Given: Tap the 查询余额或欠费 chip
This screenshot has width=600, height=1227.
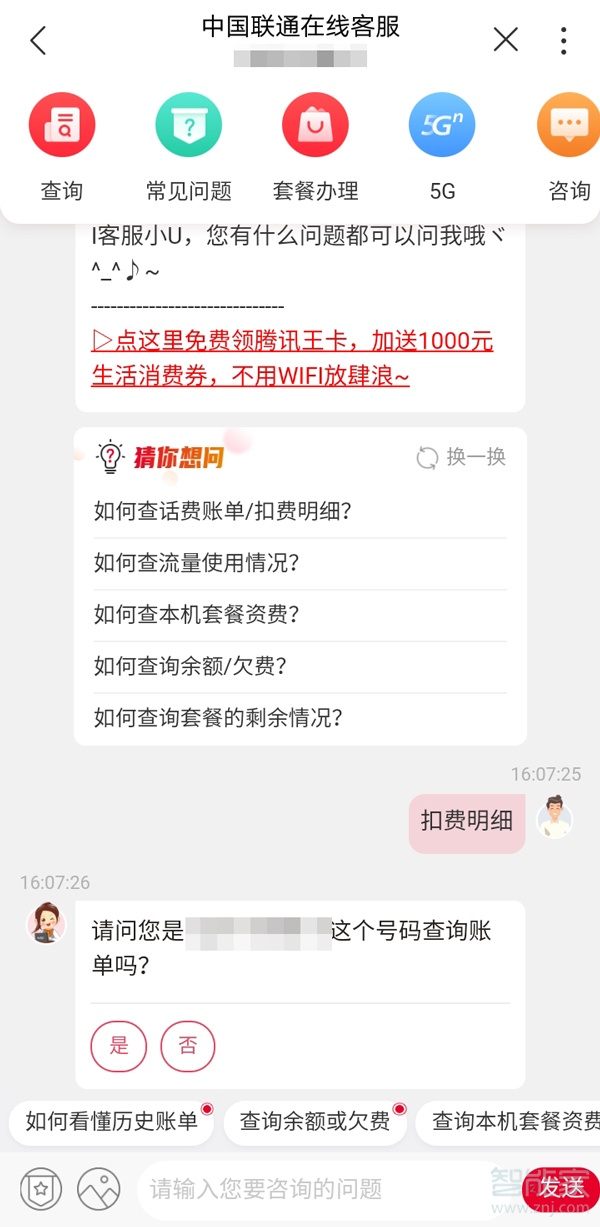Looking at the screenshot, I should (315, 1122).
